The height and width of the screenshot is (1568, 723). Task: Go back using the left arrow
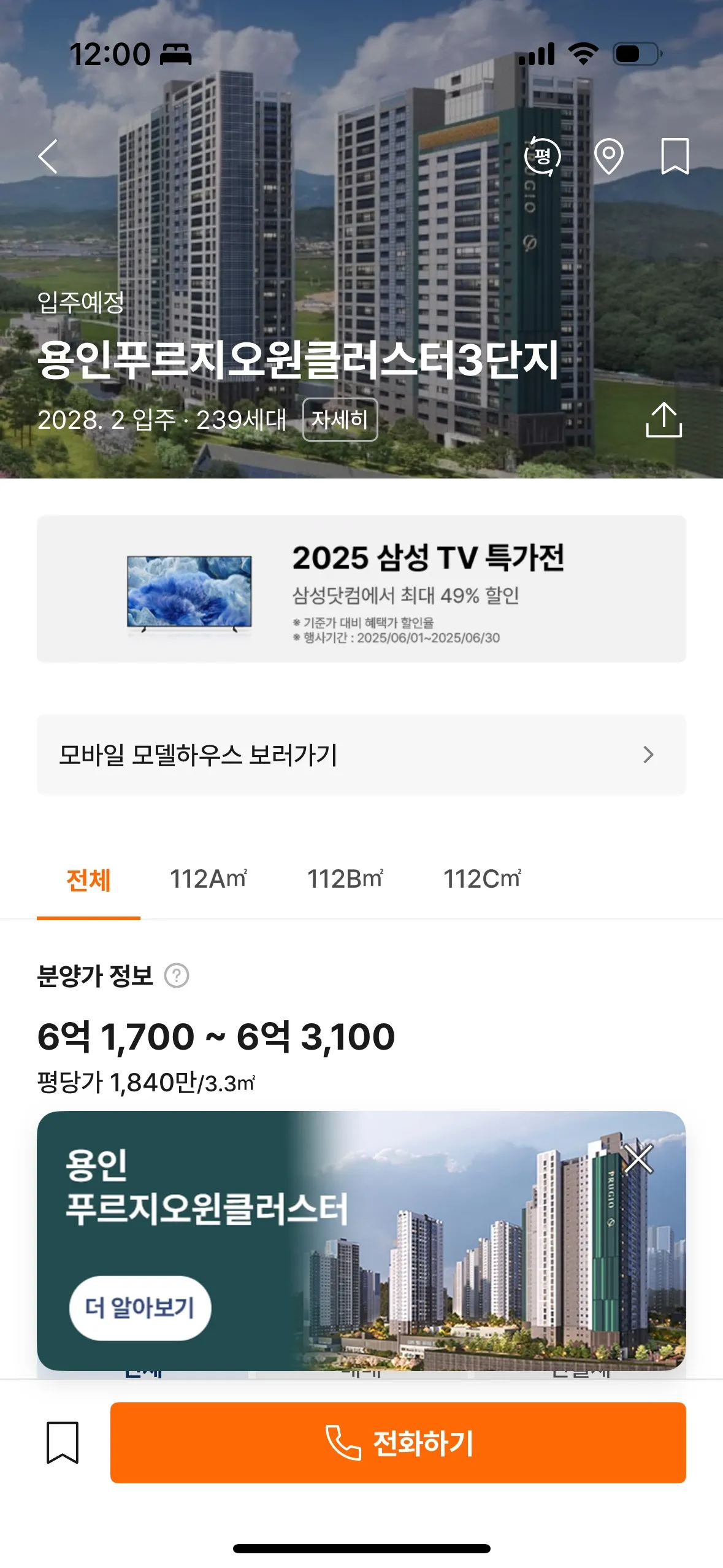click(48, 157)
